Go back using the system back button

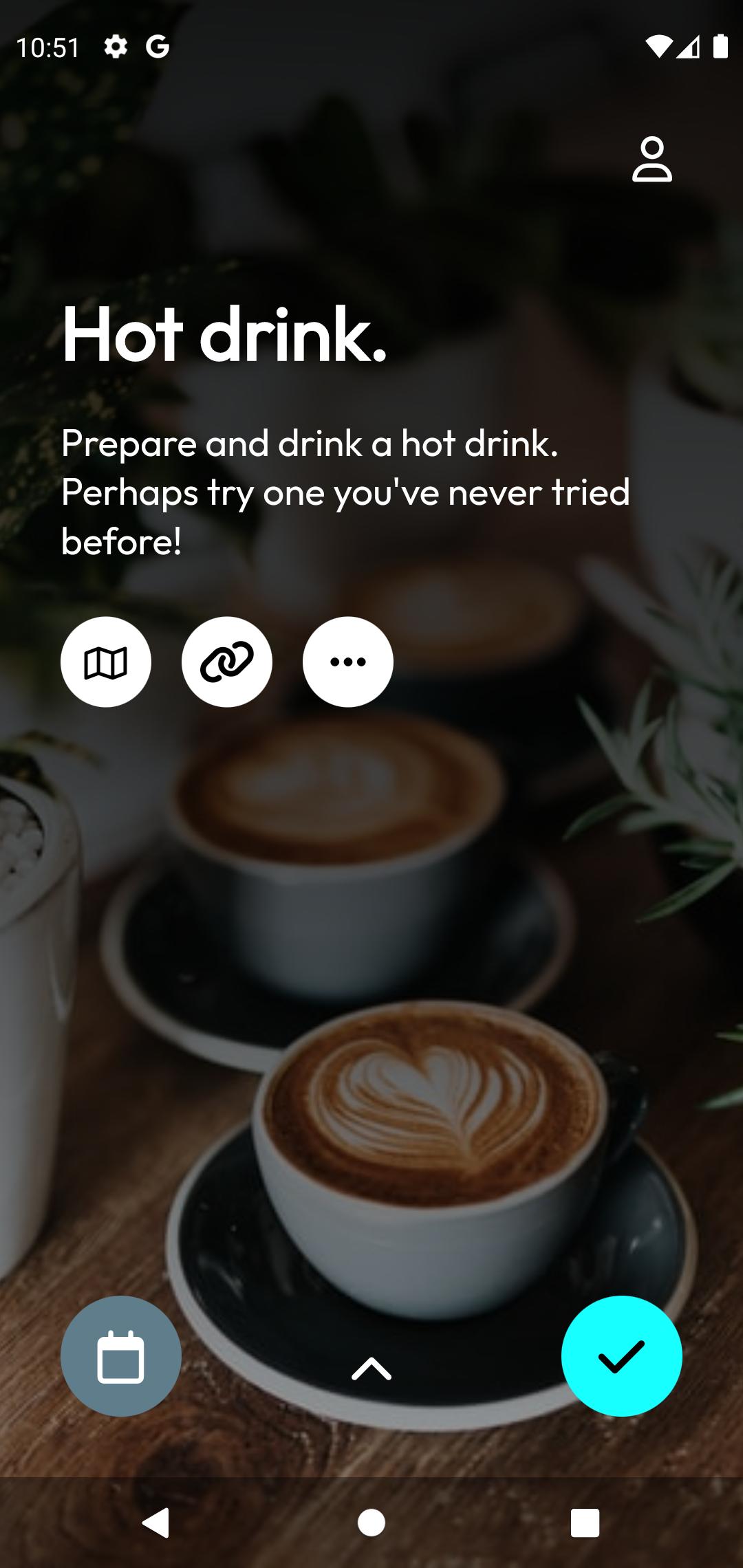(x=156, y=1522)
